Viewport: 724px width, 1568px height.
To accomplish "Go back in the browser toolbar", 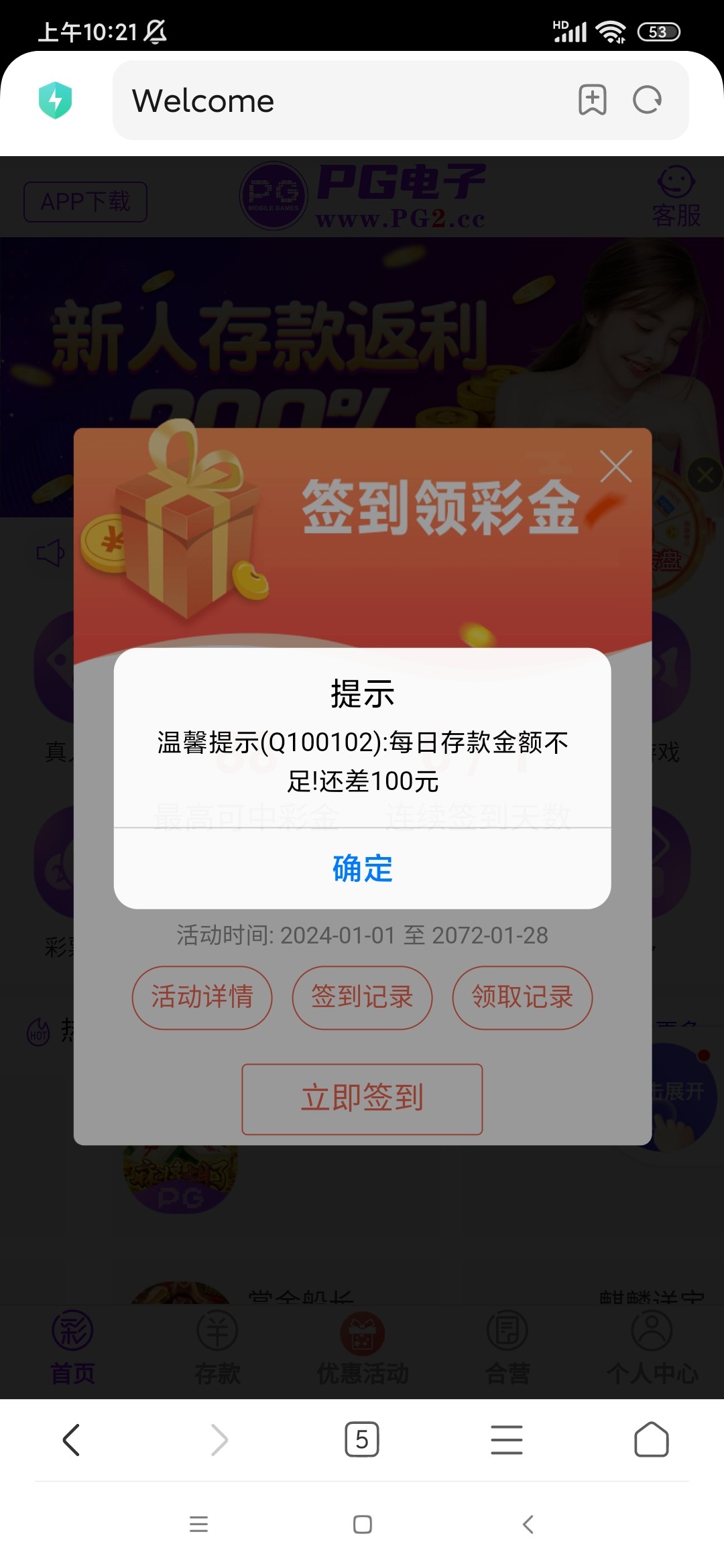I will point(72,1439).
